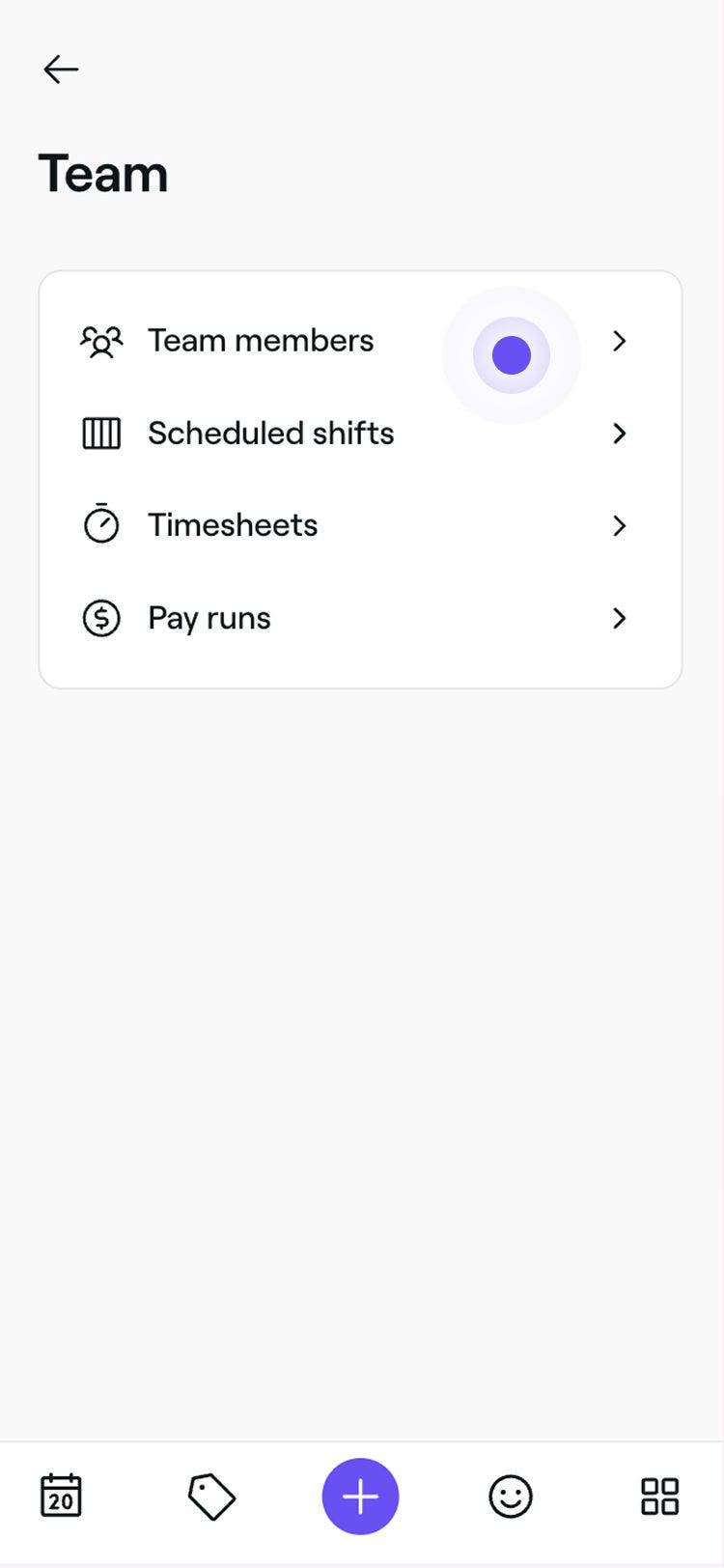Select the items tag icon

pos(210,1496)
